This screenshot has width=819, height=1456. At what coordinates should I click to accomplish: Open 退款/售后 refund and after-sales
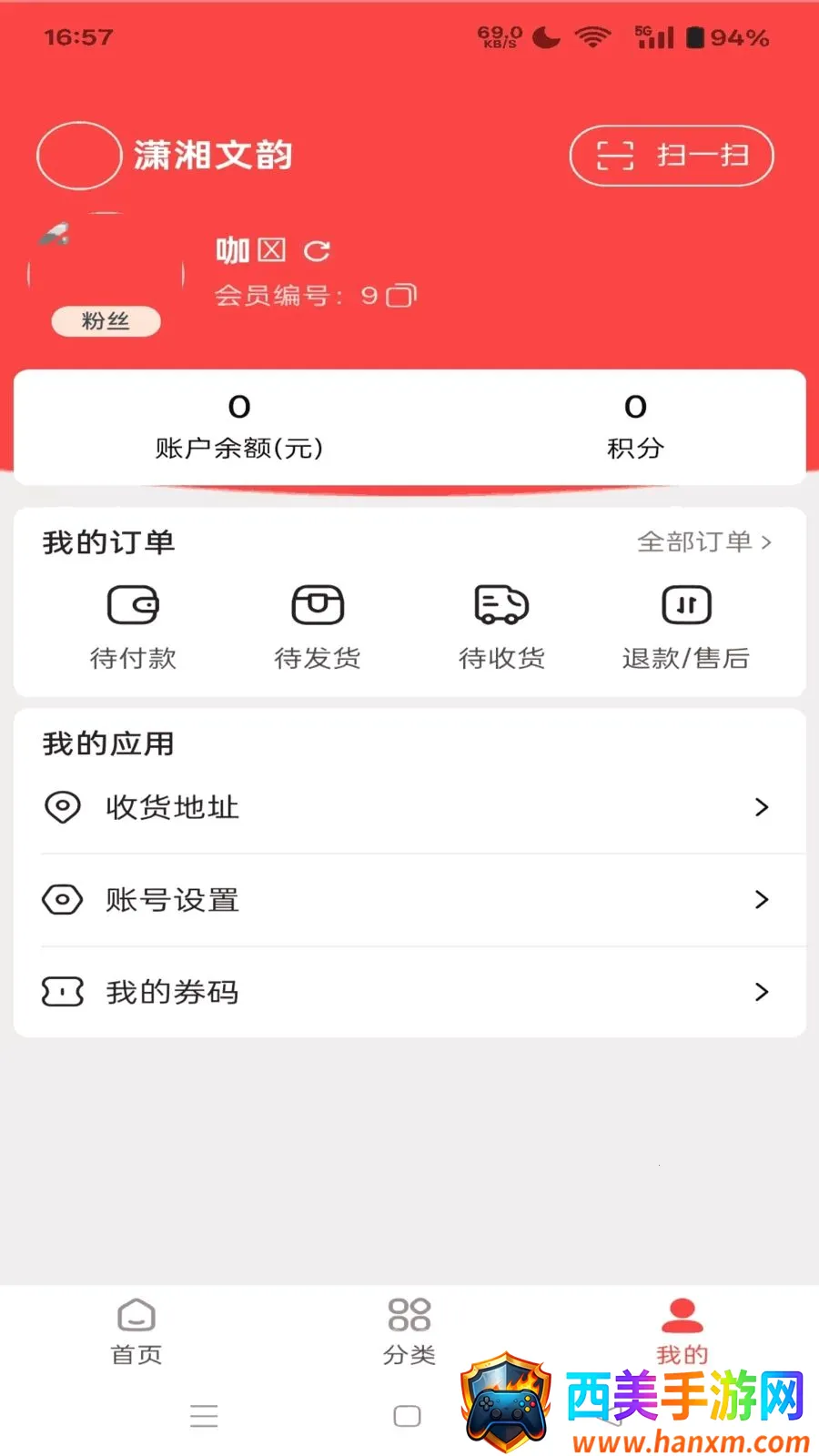686,628
